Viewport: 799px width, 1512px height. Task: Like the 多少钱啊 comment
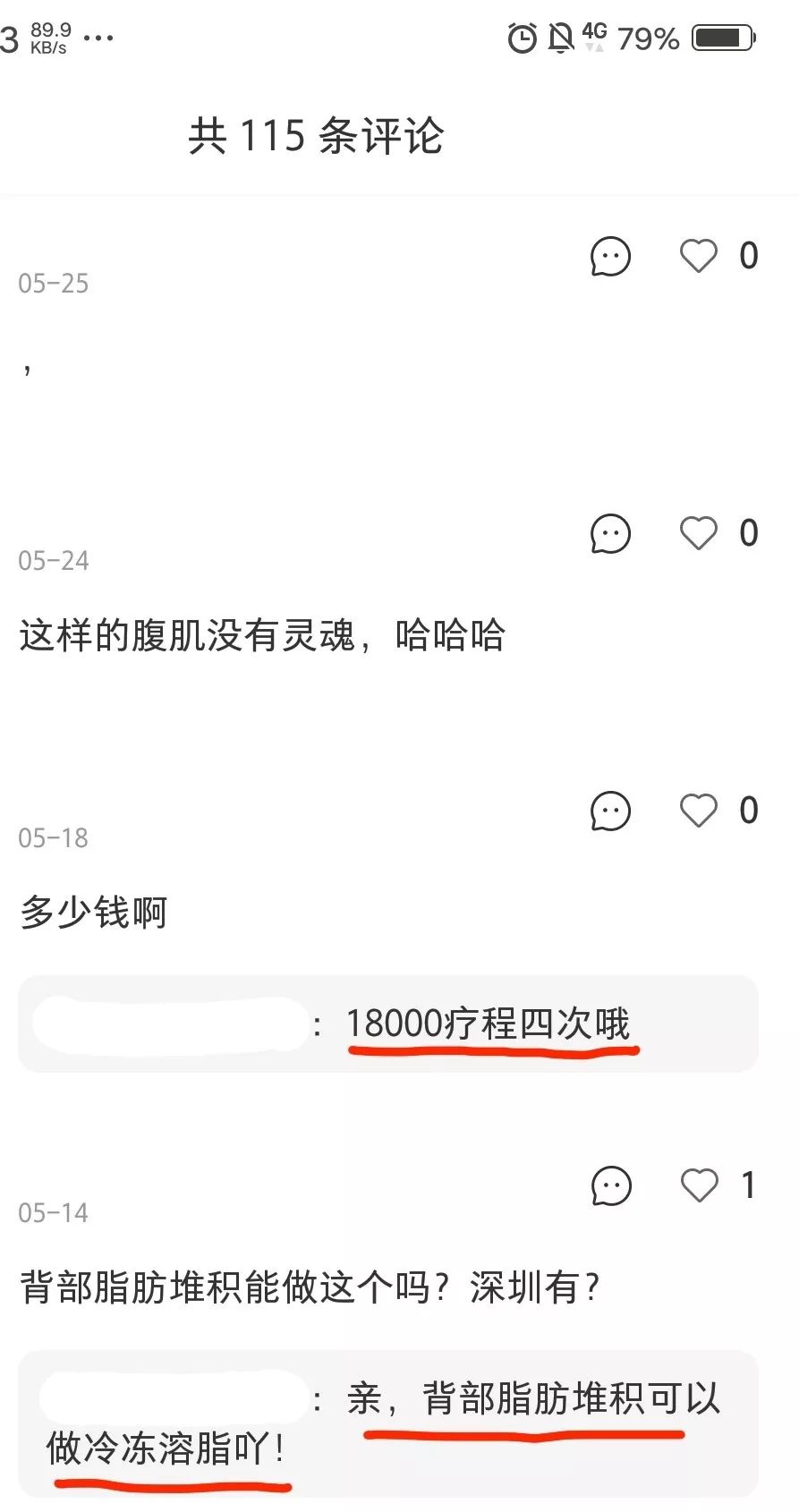tap(698, 811)
